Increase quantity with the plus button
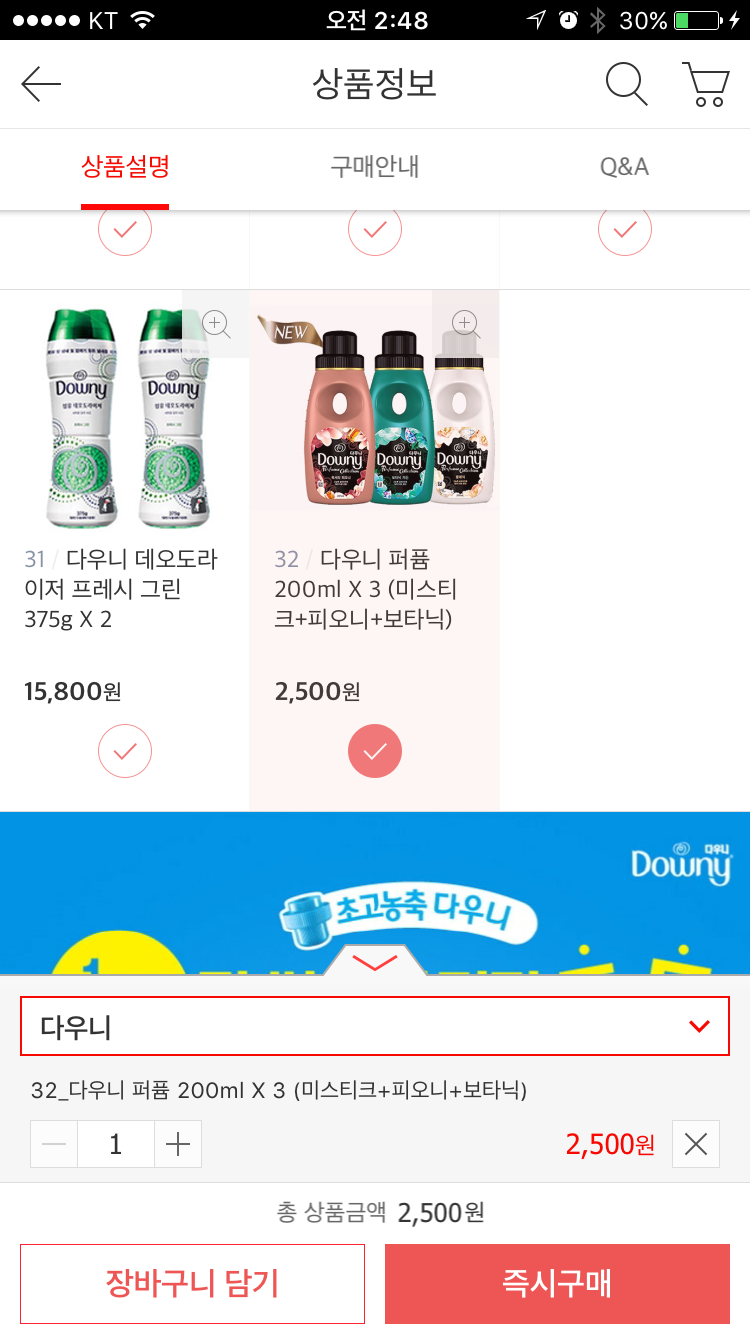 [178, 1144]
